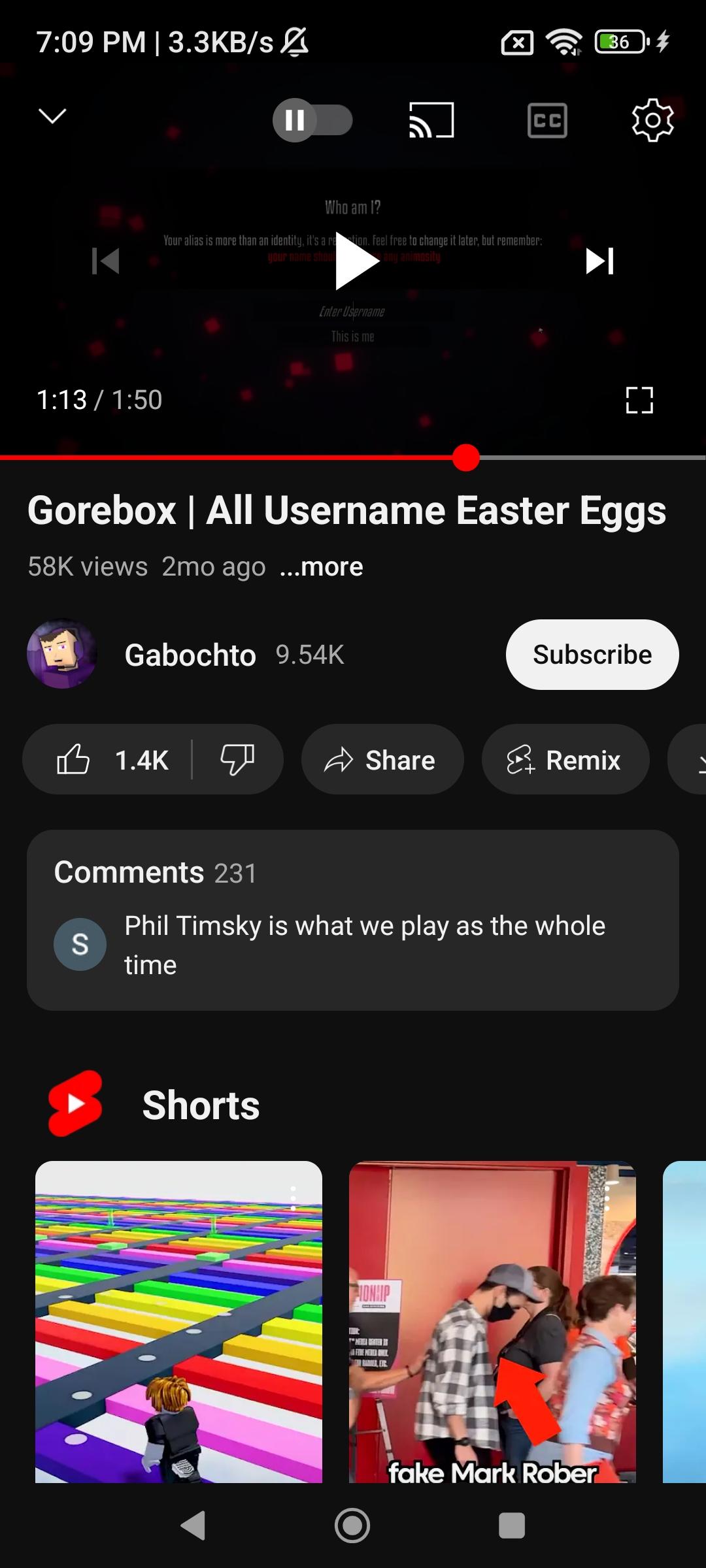The width and height of the screenshot is (706, 1568).
Task: Cast the video to a device
Action: click(431, 120)
